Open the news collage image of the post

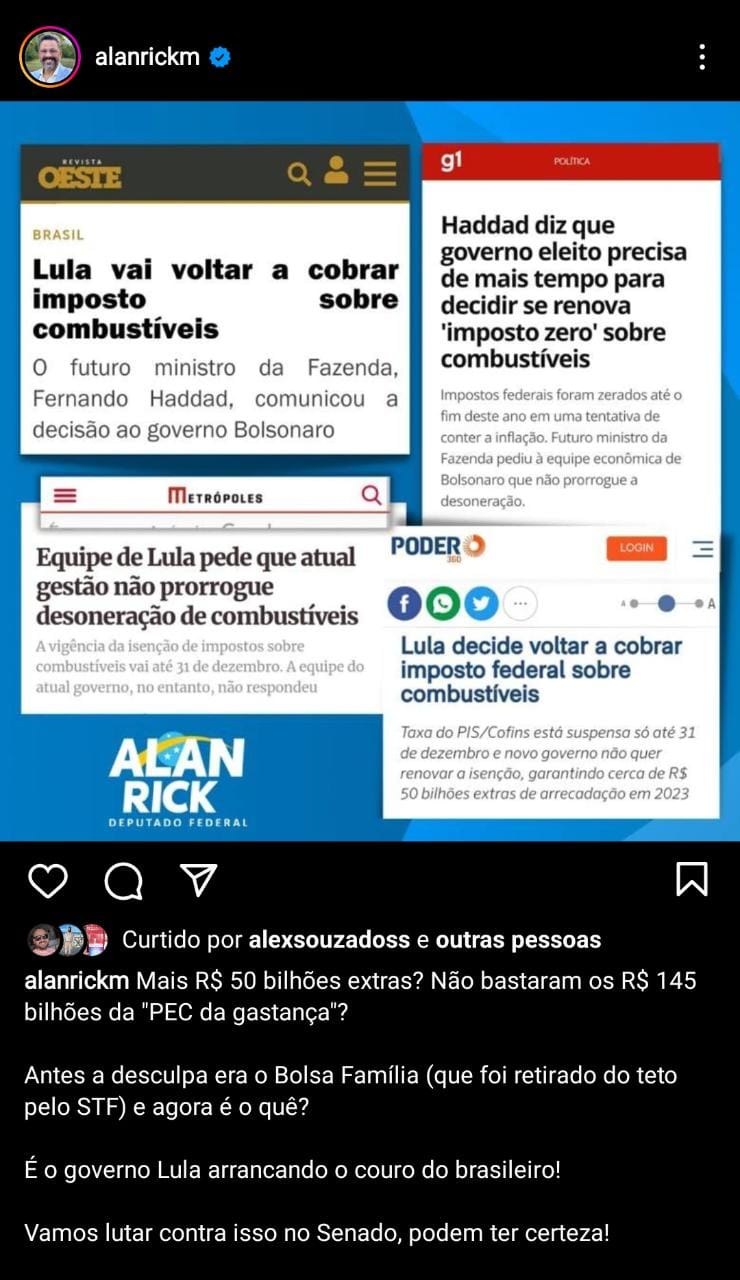370,470
